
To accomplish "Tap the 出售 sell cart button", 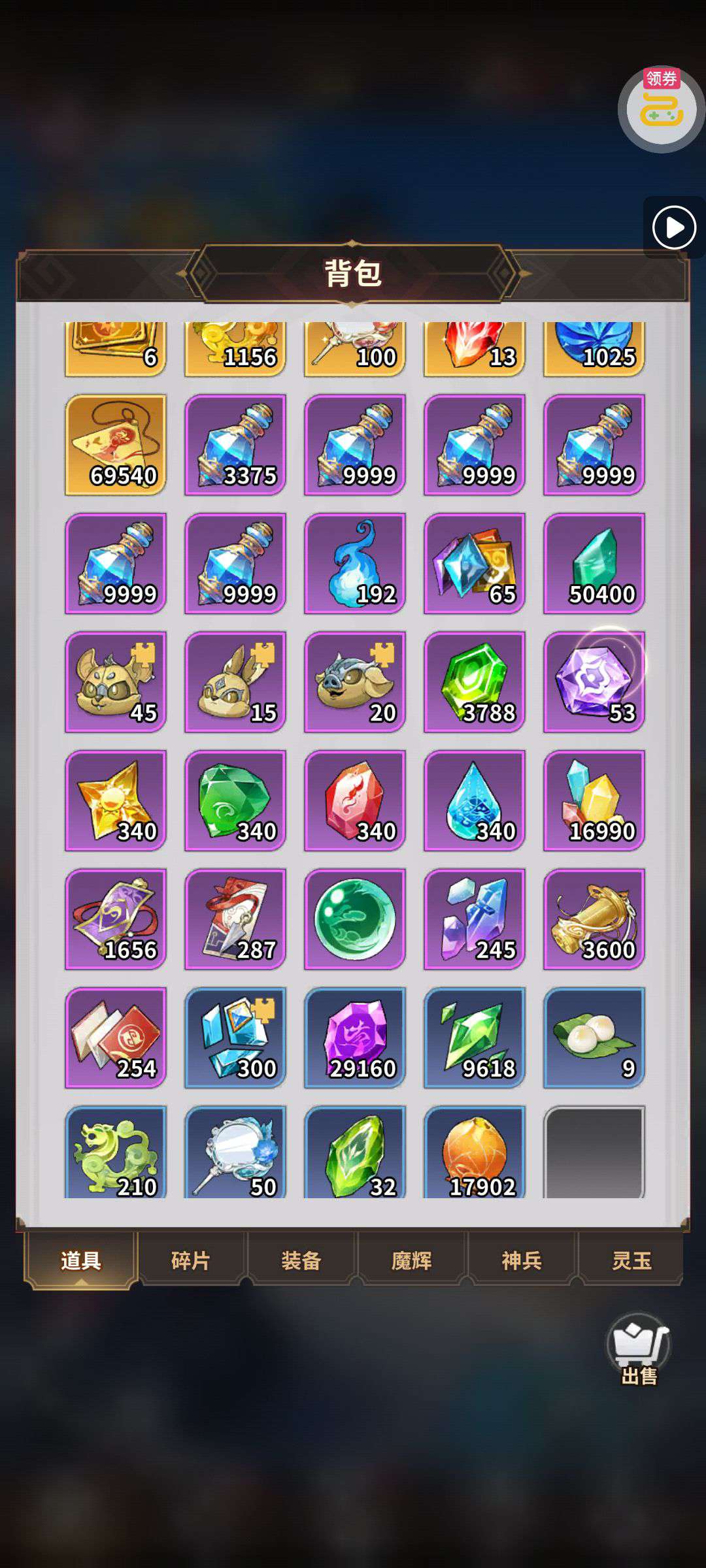I will coord(639,1350).
